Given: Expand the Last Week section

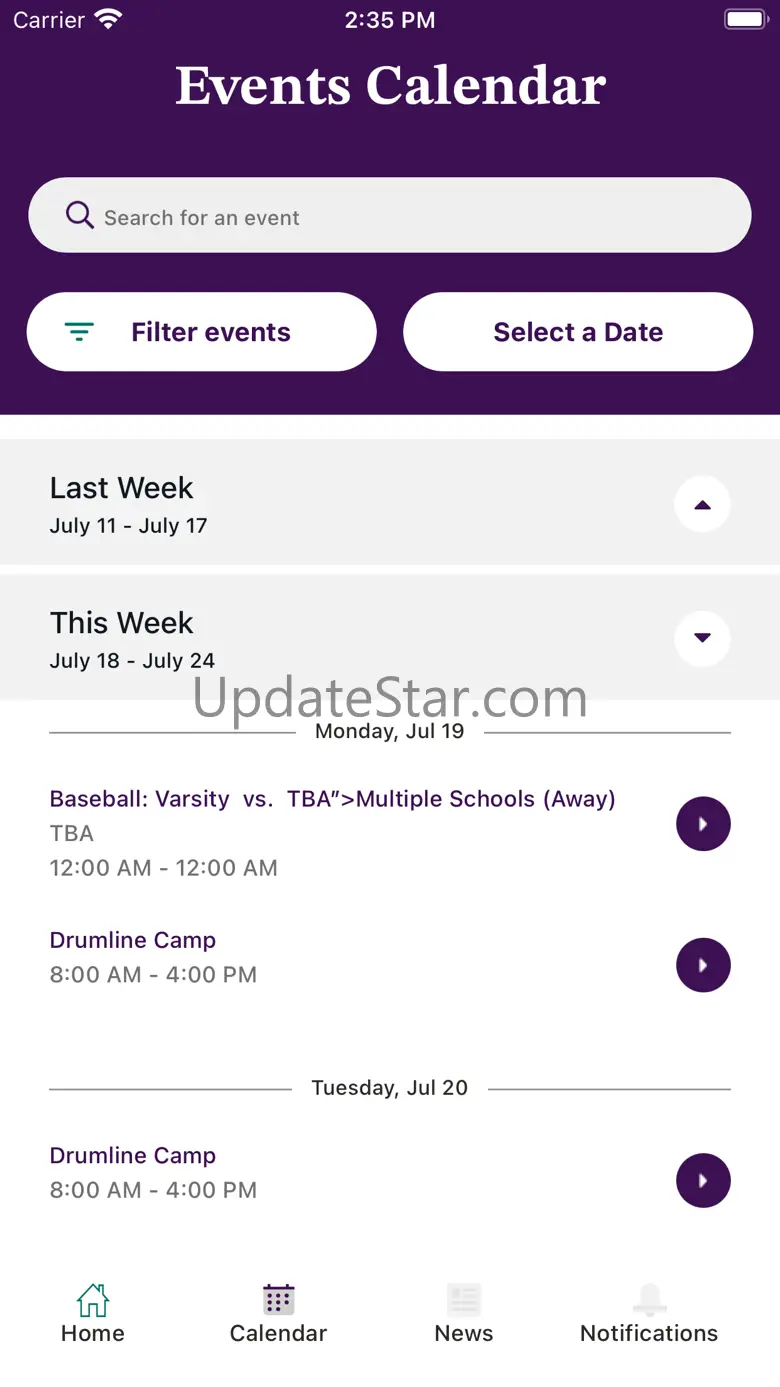Looking at the screenshot, I should [702, 504].
